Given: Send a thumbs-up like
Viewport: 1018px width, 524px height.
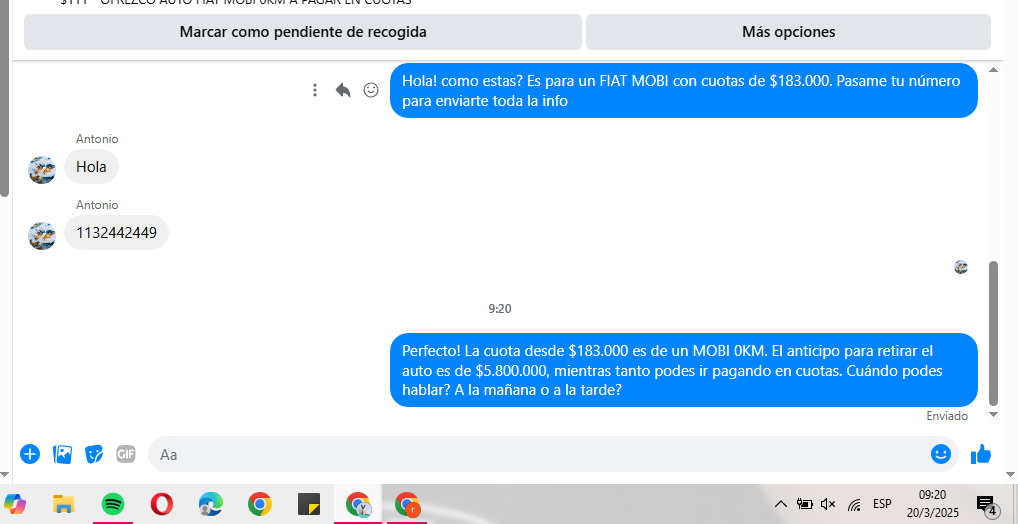Looking at the screenshot, I should tap(981, 454).
